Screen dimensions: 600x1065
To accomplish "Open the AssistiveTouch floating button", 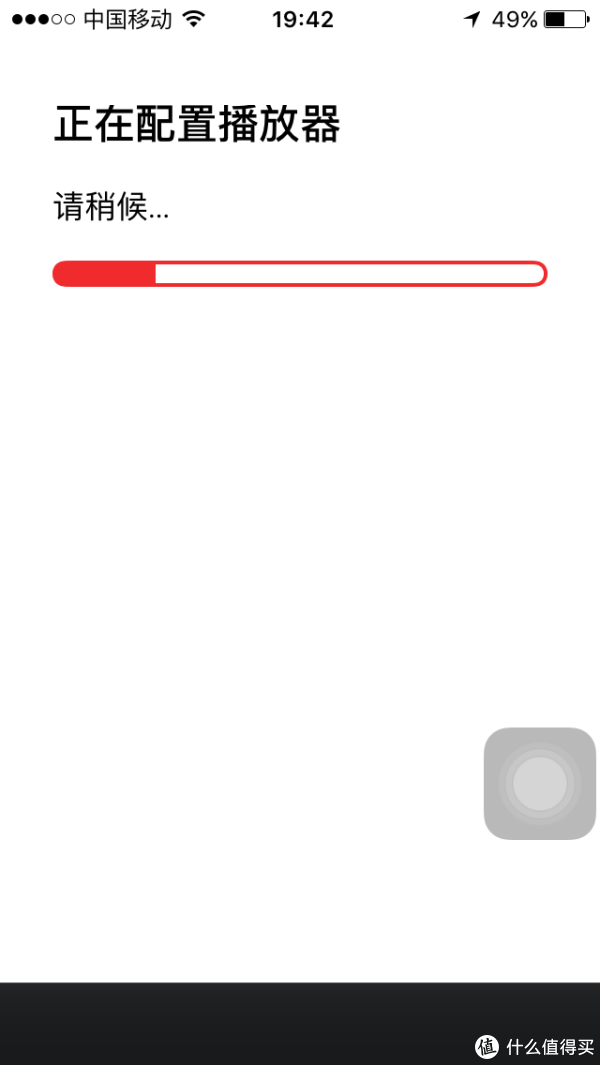I will (540, 783).
